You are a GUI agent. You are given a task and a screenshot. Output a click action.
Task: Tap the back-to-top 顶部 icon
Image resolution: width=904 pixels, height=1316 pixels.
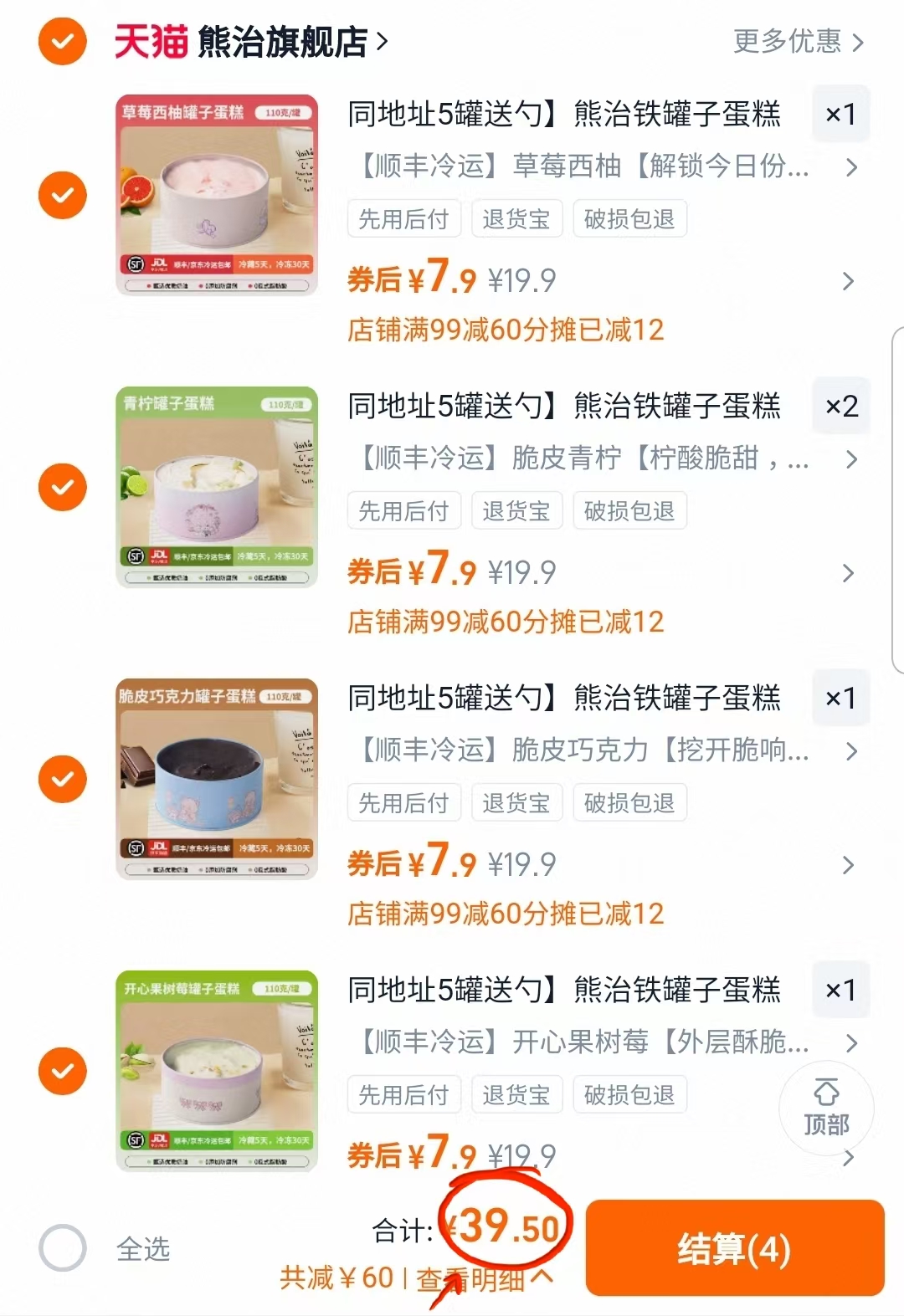tap(825, 1109)
